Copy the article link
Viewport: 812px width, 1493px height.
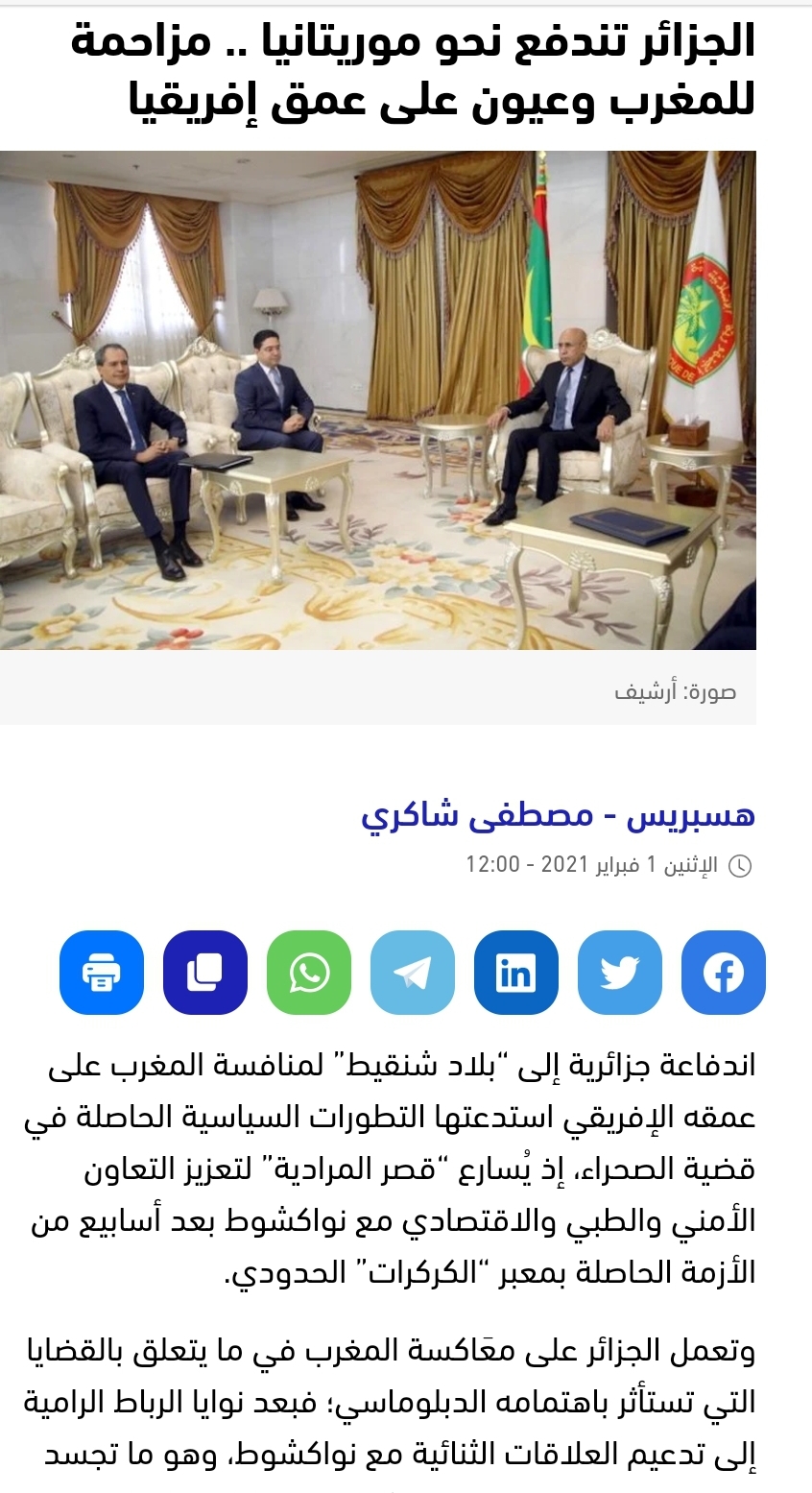pos(204,973)
